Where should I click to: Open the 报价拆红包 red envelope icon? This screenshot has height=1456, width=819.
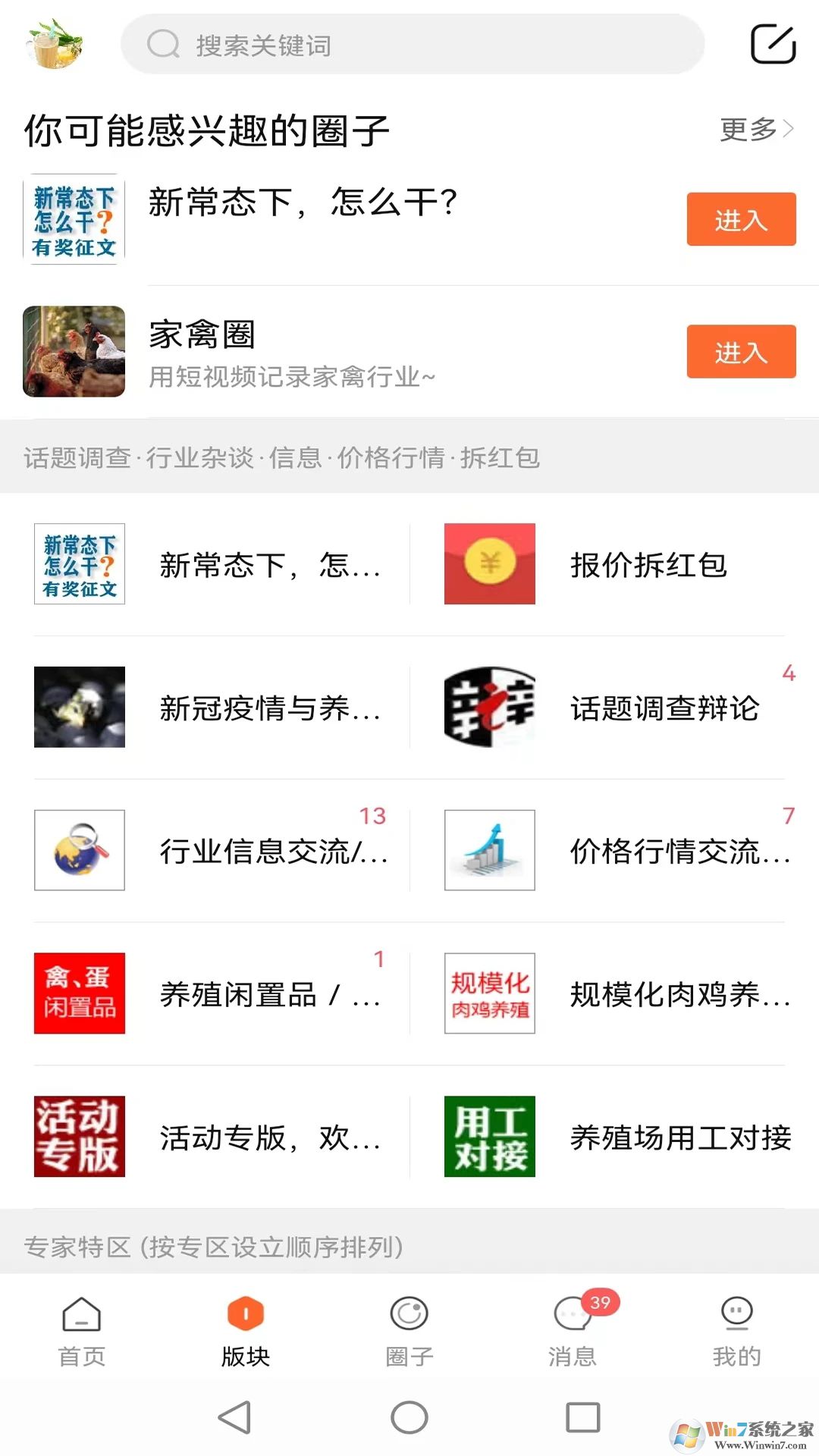click(x=489, y=564)
